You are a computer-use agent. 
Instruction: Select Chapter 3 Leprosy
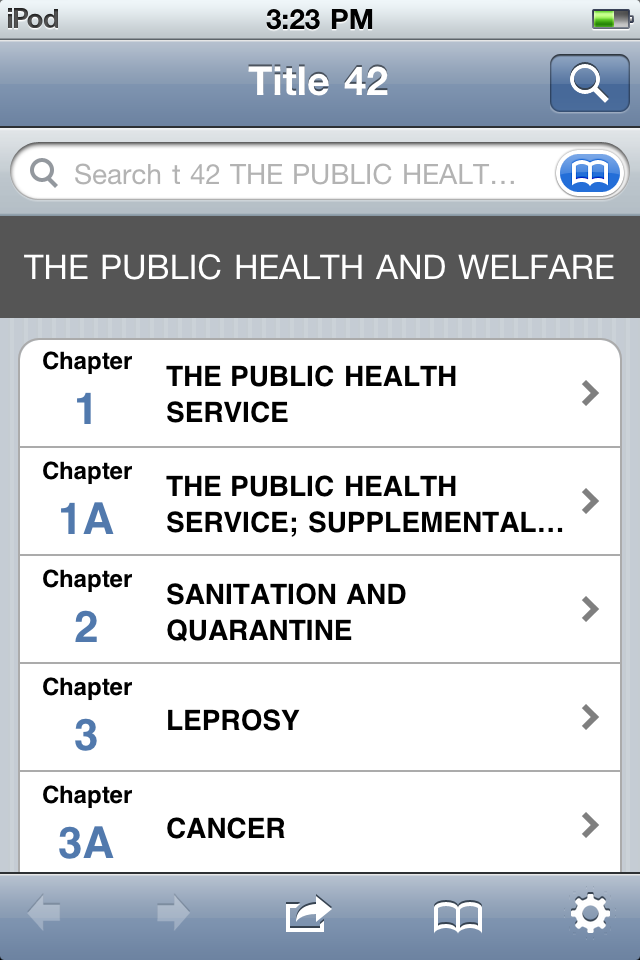pyautogui.click(x=320, y=718)
